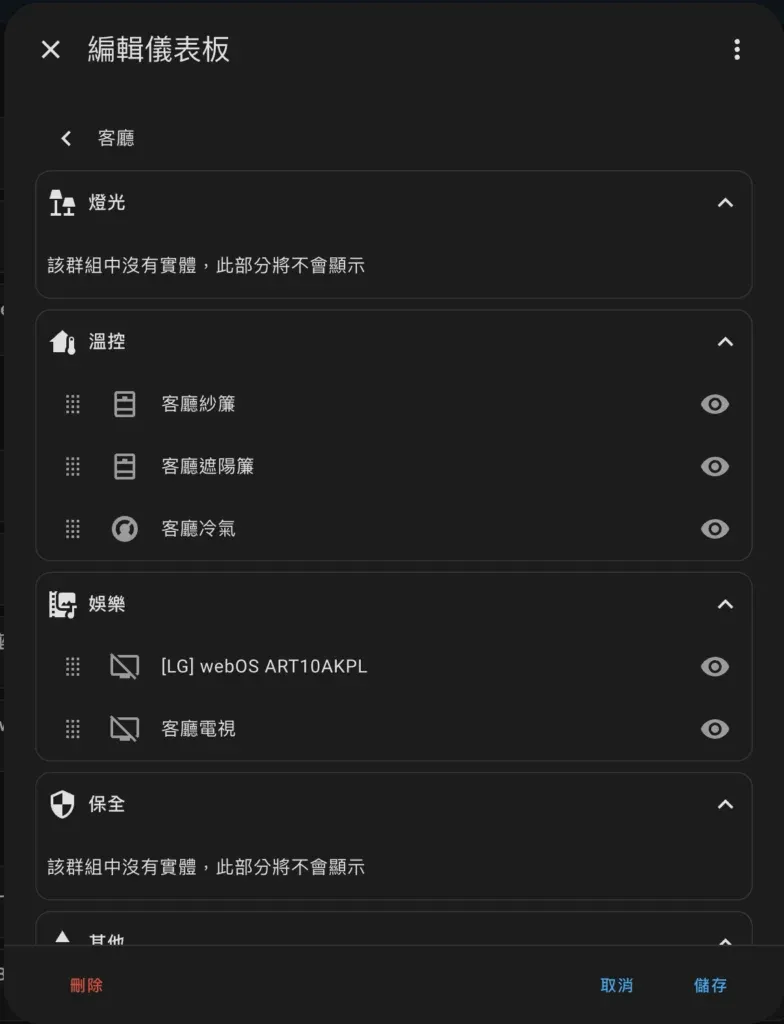Open the three-dot overflow menu
Viewport: 784px width, 1024px height.
click(x=737, y=49)
